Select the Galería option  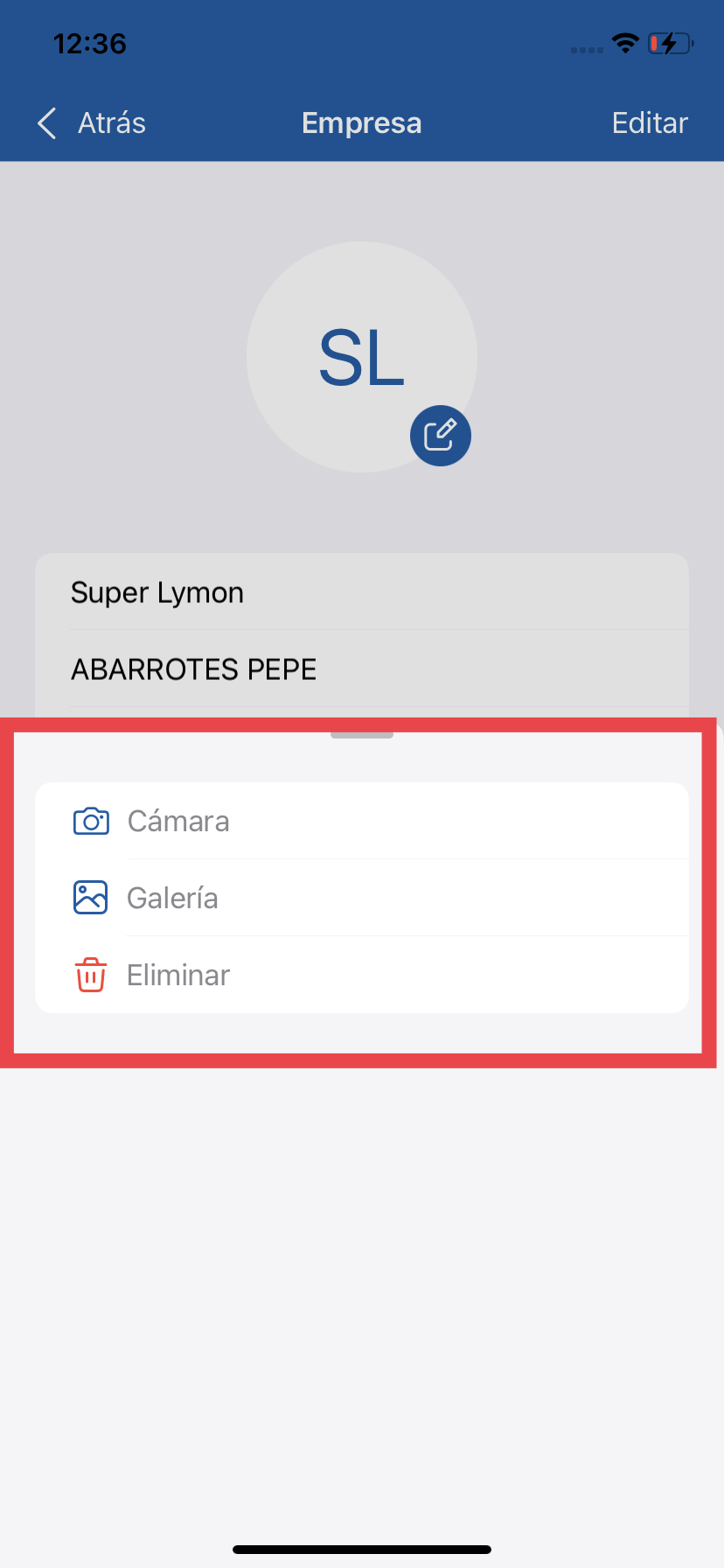172,897
